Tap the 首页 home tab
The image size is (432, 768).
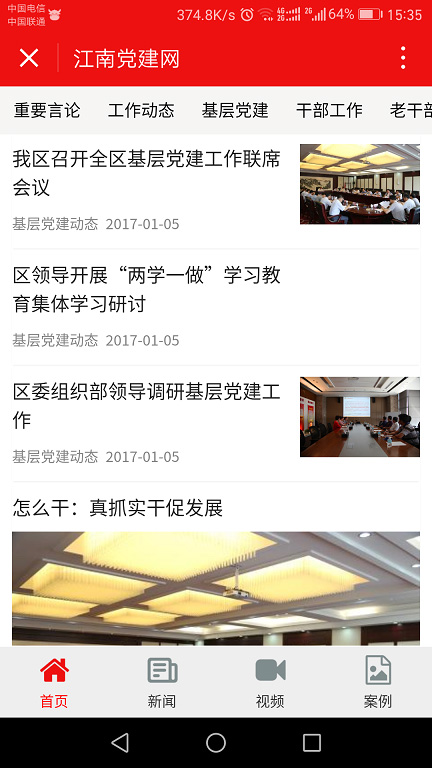tap(54, 683)
